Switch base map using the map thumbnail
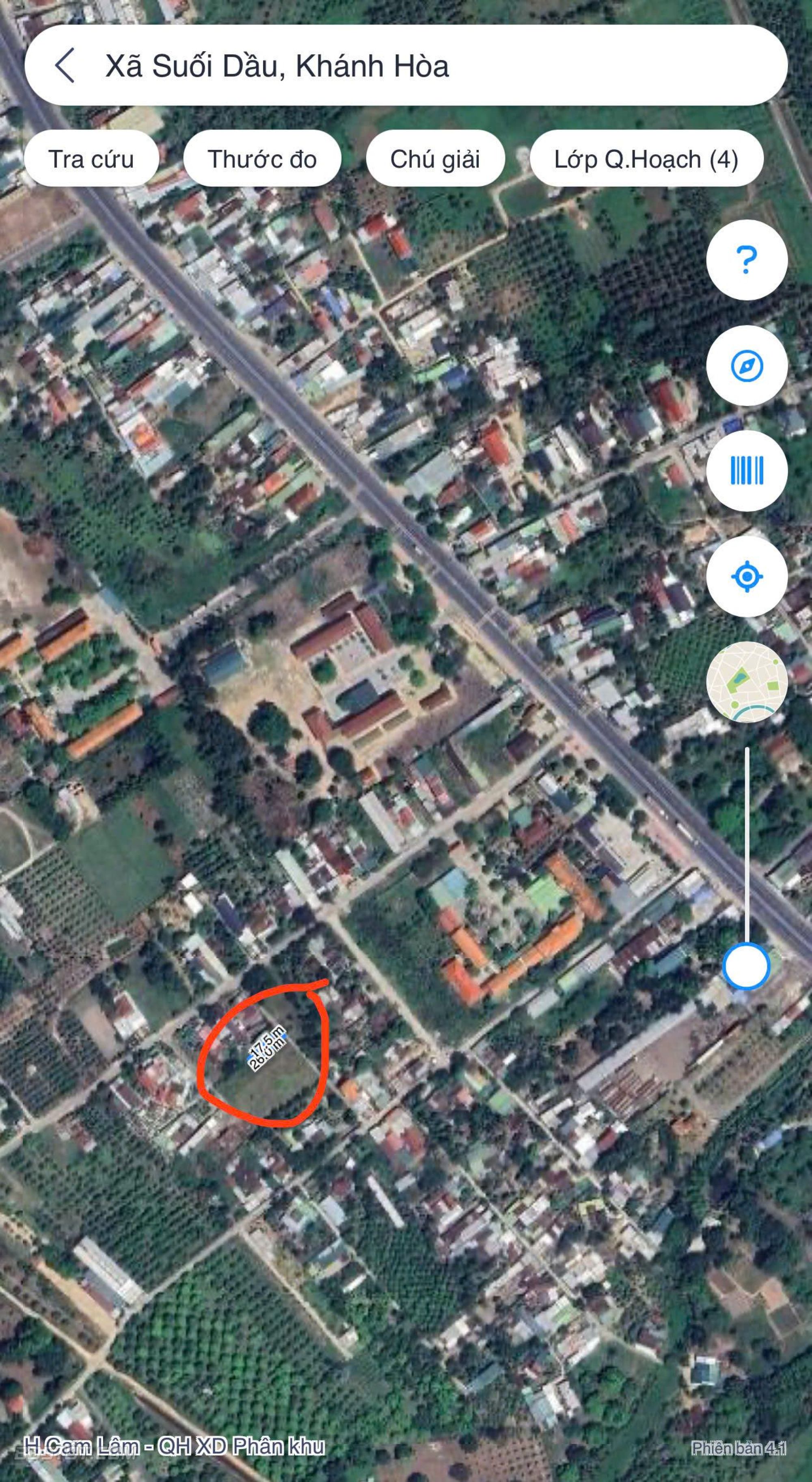Screen dimensions: 812x1482 [747, 682]
